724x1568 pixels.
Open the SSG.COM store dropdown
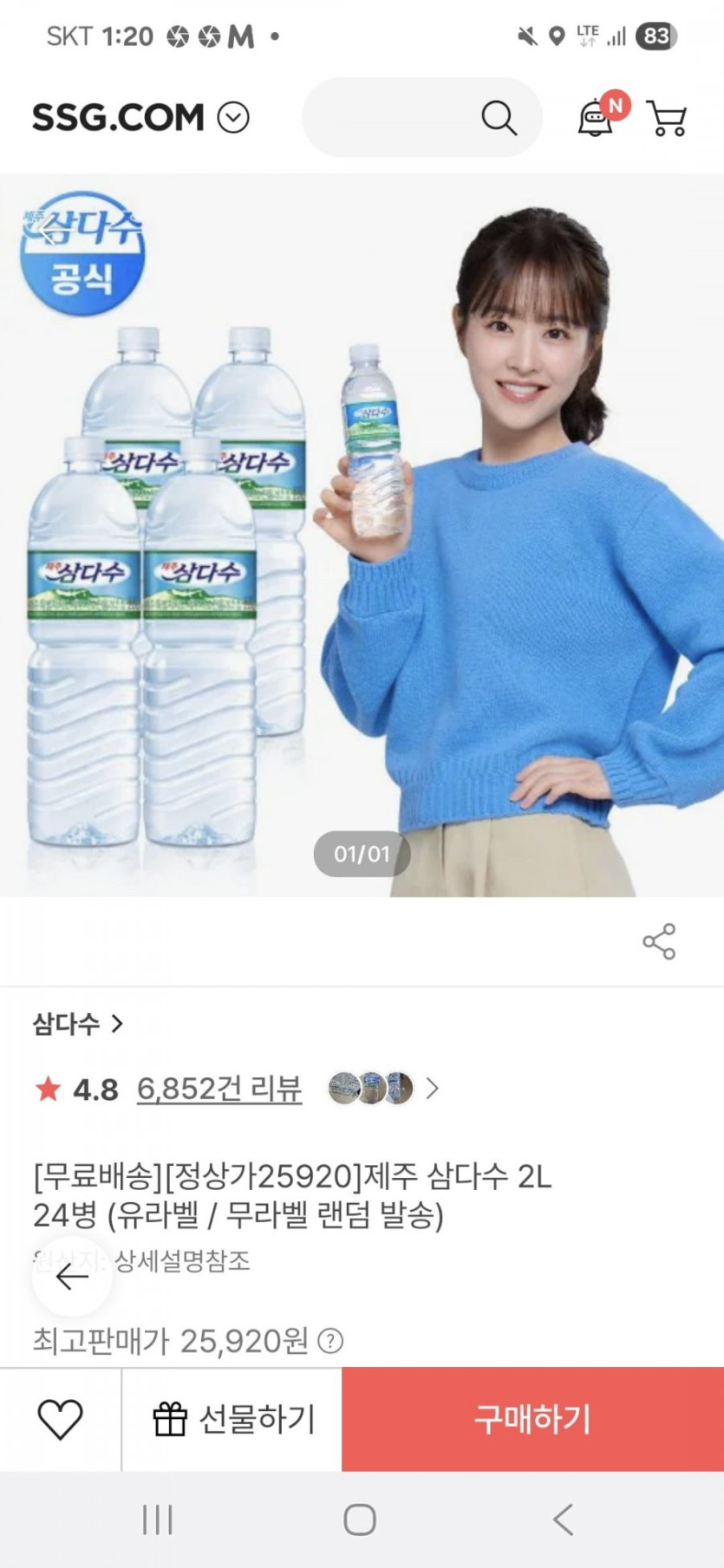233,117
